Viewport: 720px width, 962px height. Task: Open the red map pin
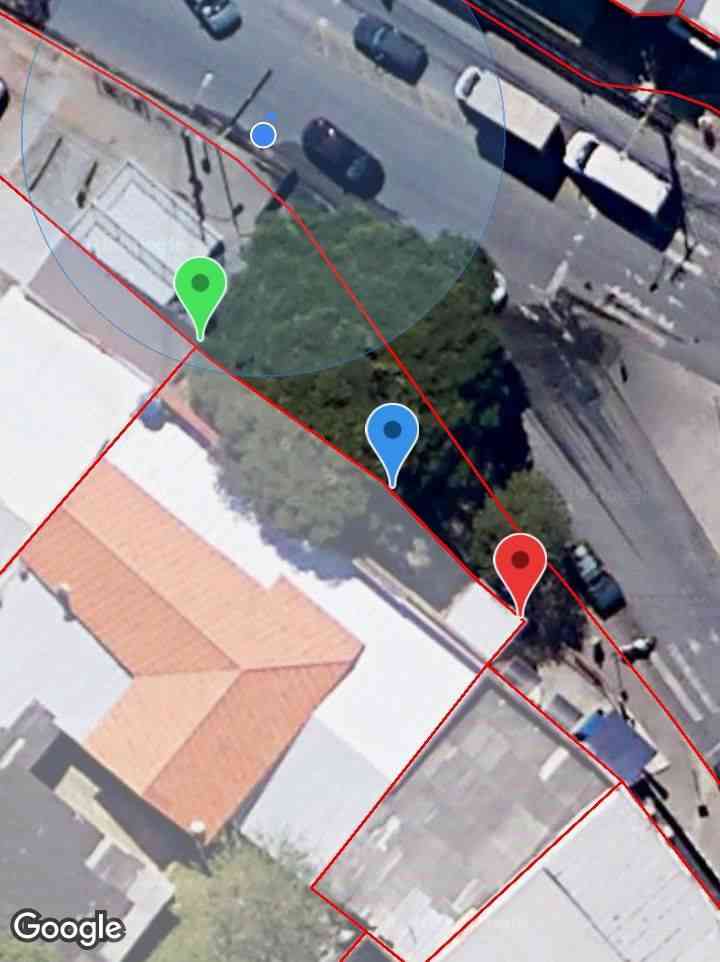click(x=520, y=565)
